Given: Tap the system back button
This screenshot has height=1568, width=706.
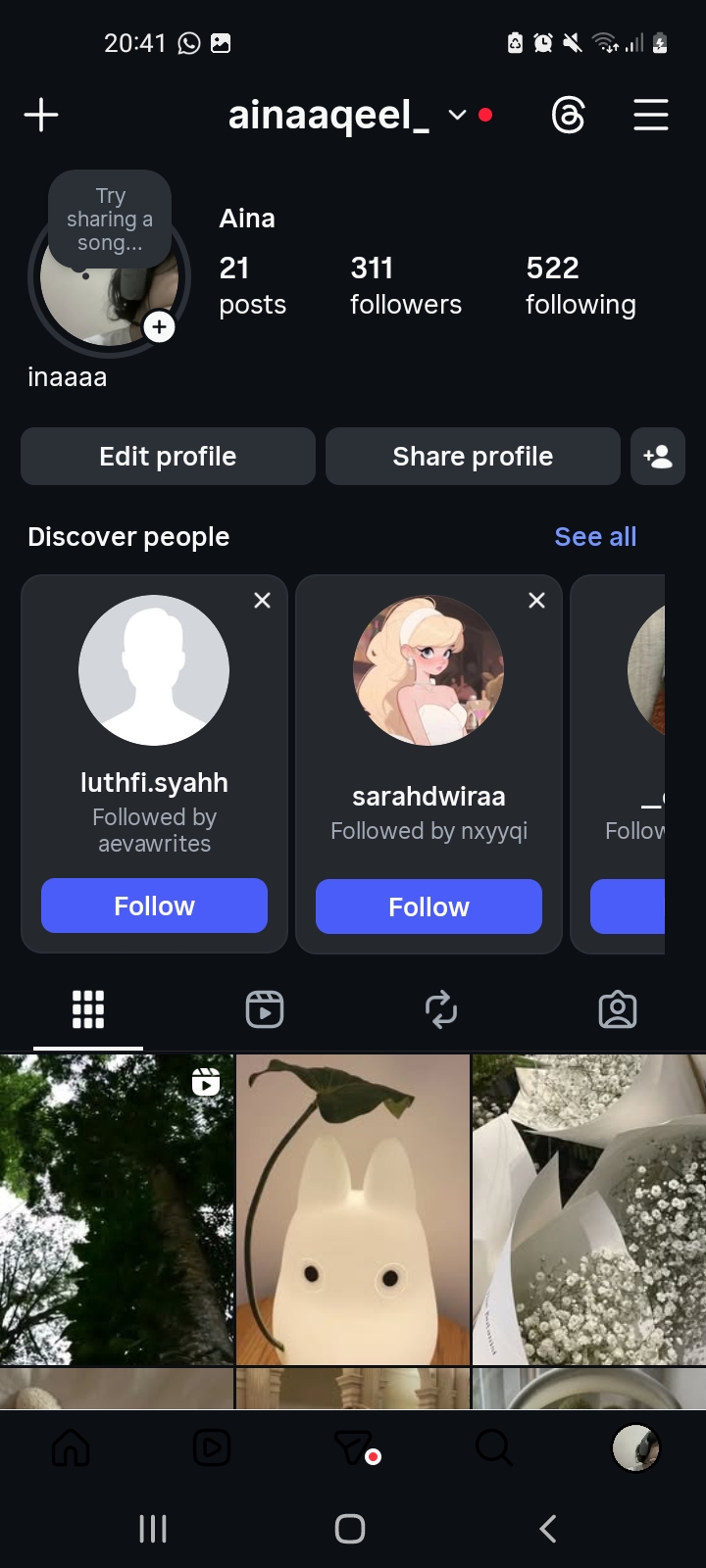Looking at the screenshot, I should pos(548,1529).
